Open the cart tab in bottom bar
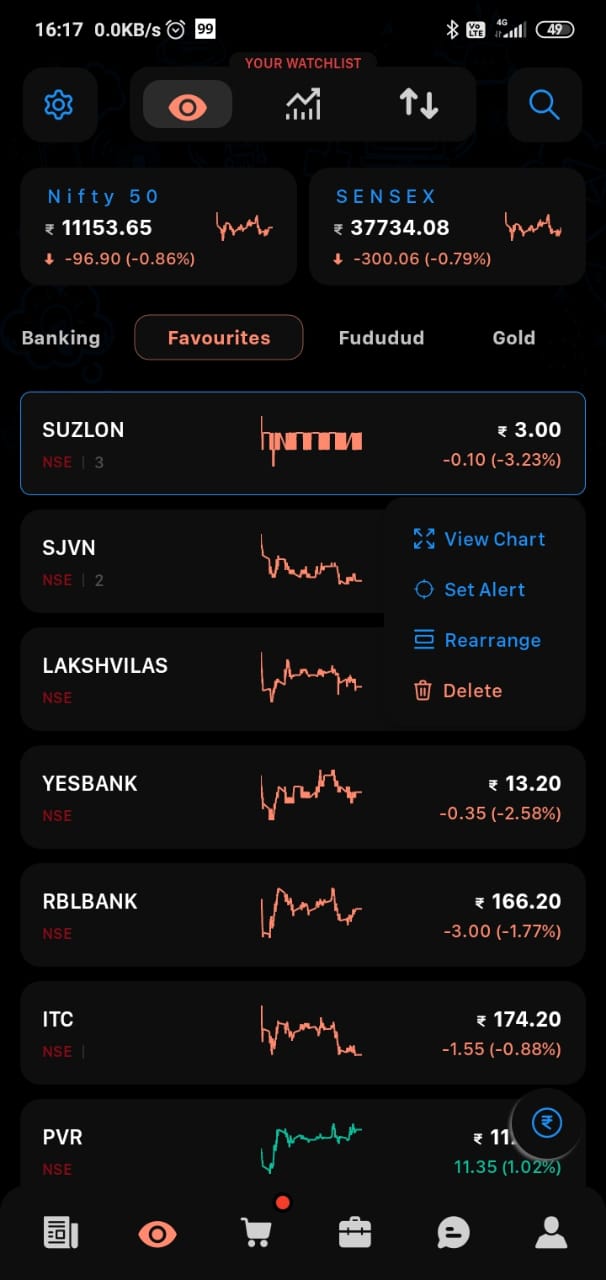Screen dimensions: 606x1280 click(x=257, y=1232)
